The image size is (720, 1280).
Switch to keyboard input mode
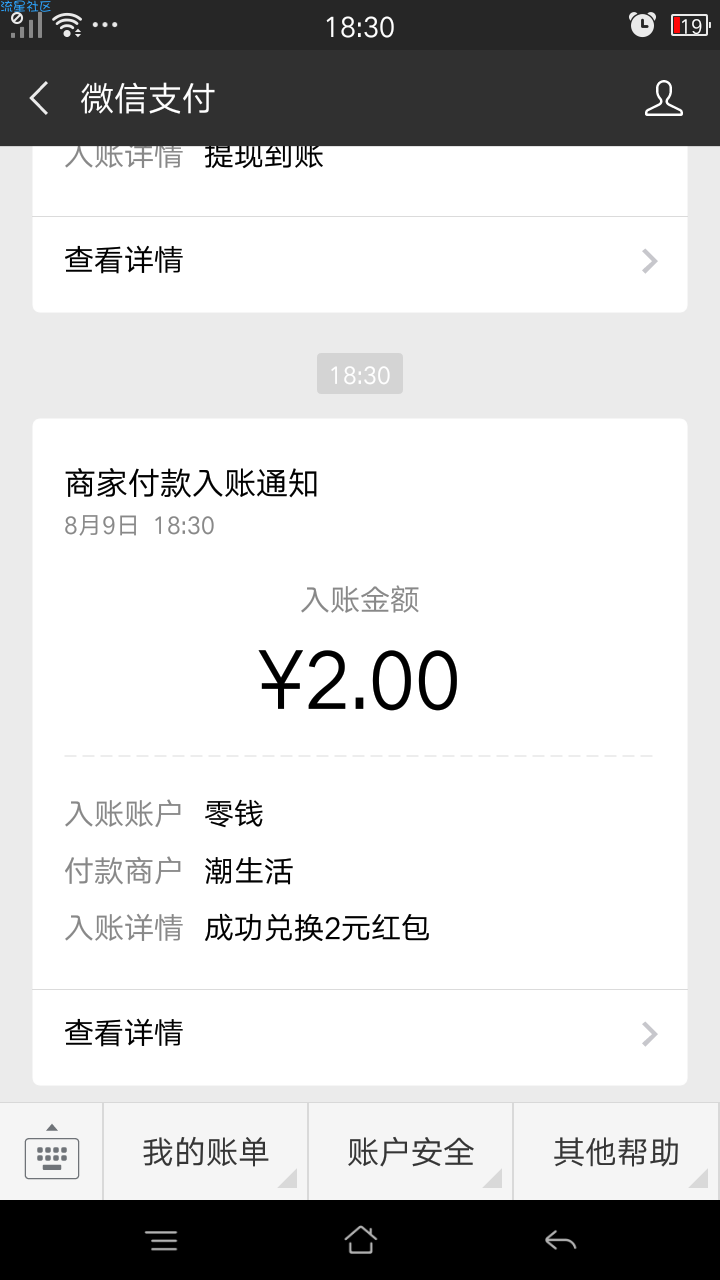(52, 1152)
